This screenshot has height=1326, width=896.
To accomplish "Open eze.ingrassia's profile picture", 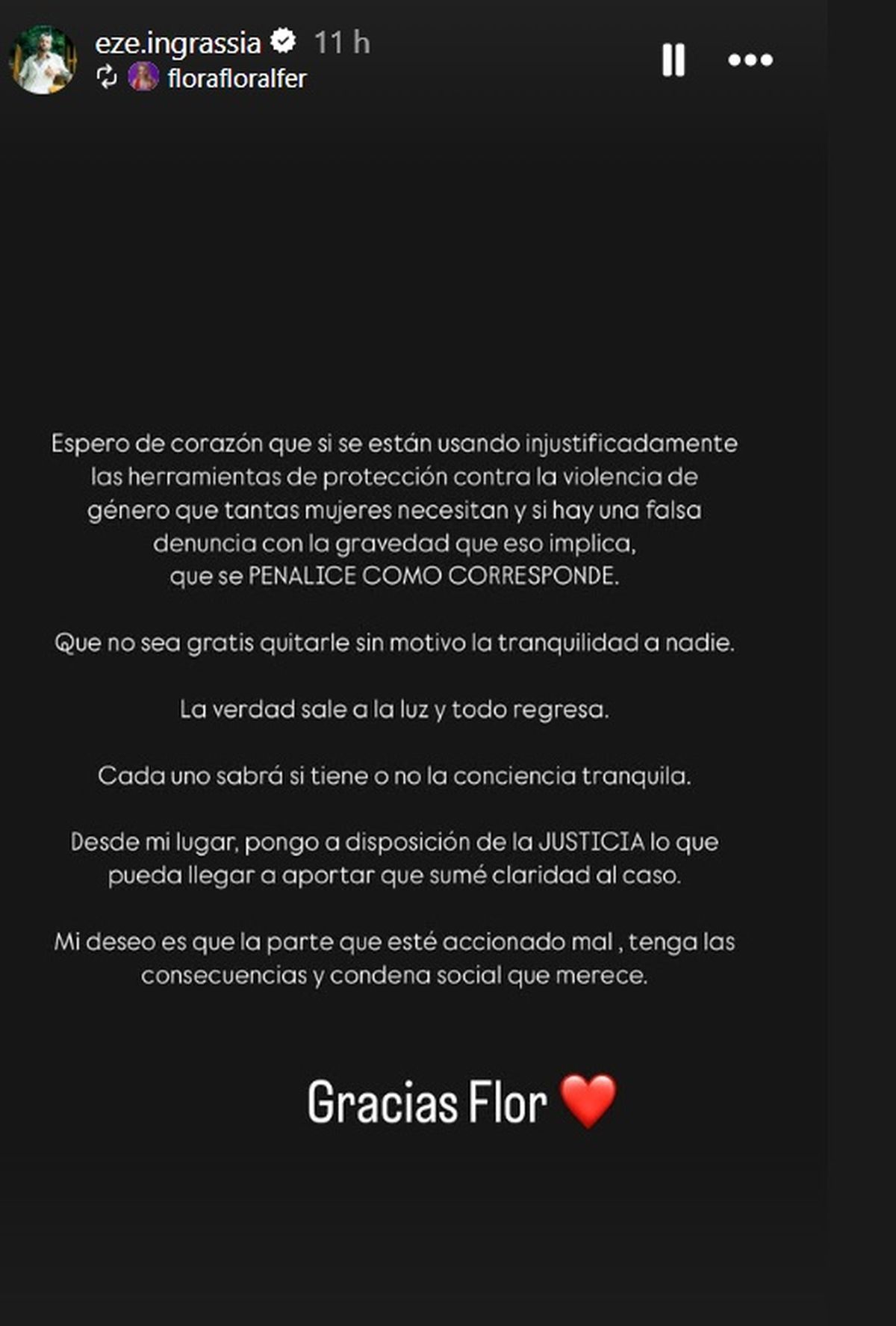I will click(x=42, y=60).
